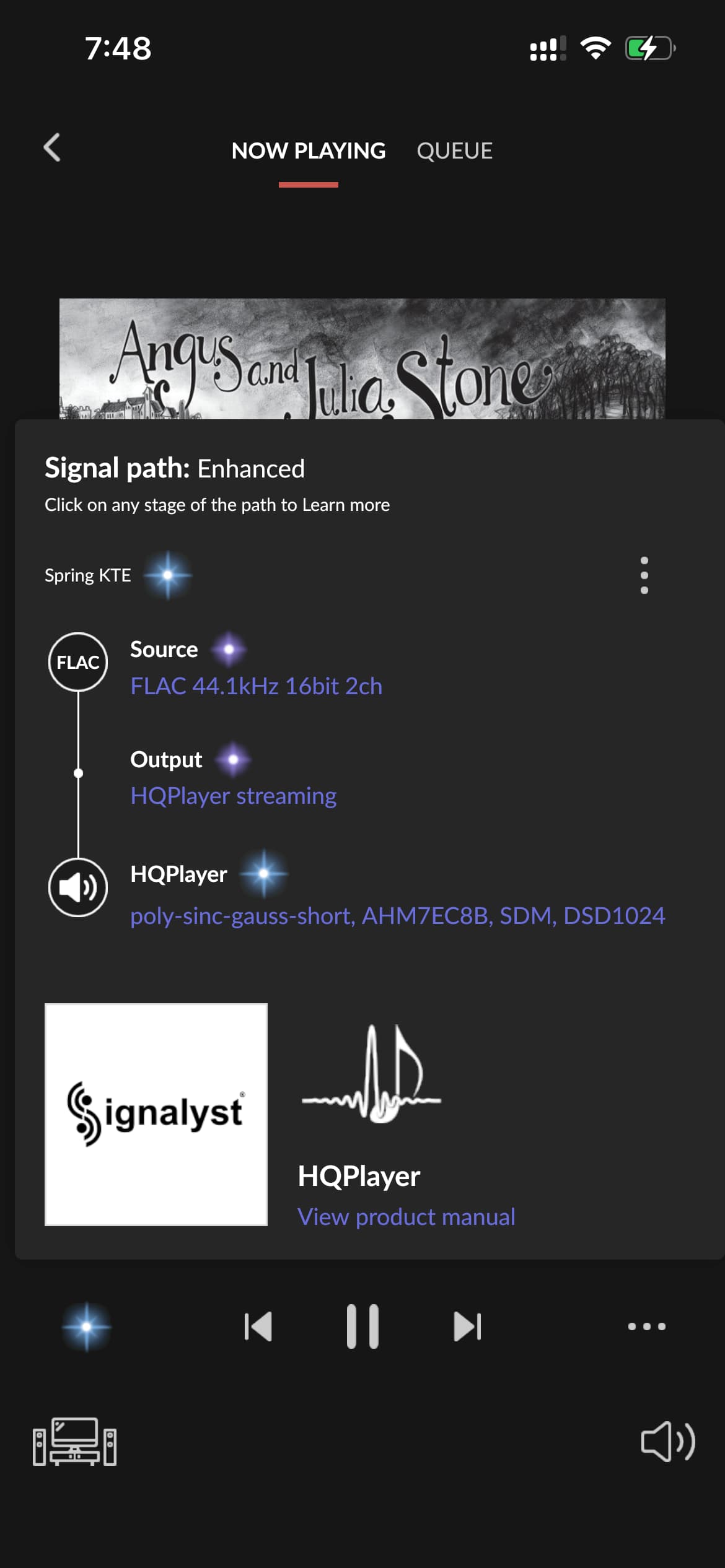
Task: Open the poly-sinc-gauss-short HQPlayer settings stage
Action: (397, 915)
